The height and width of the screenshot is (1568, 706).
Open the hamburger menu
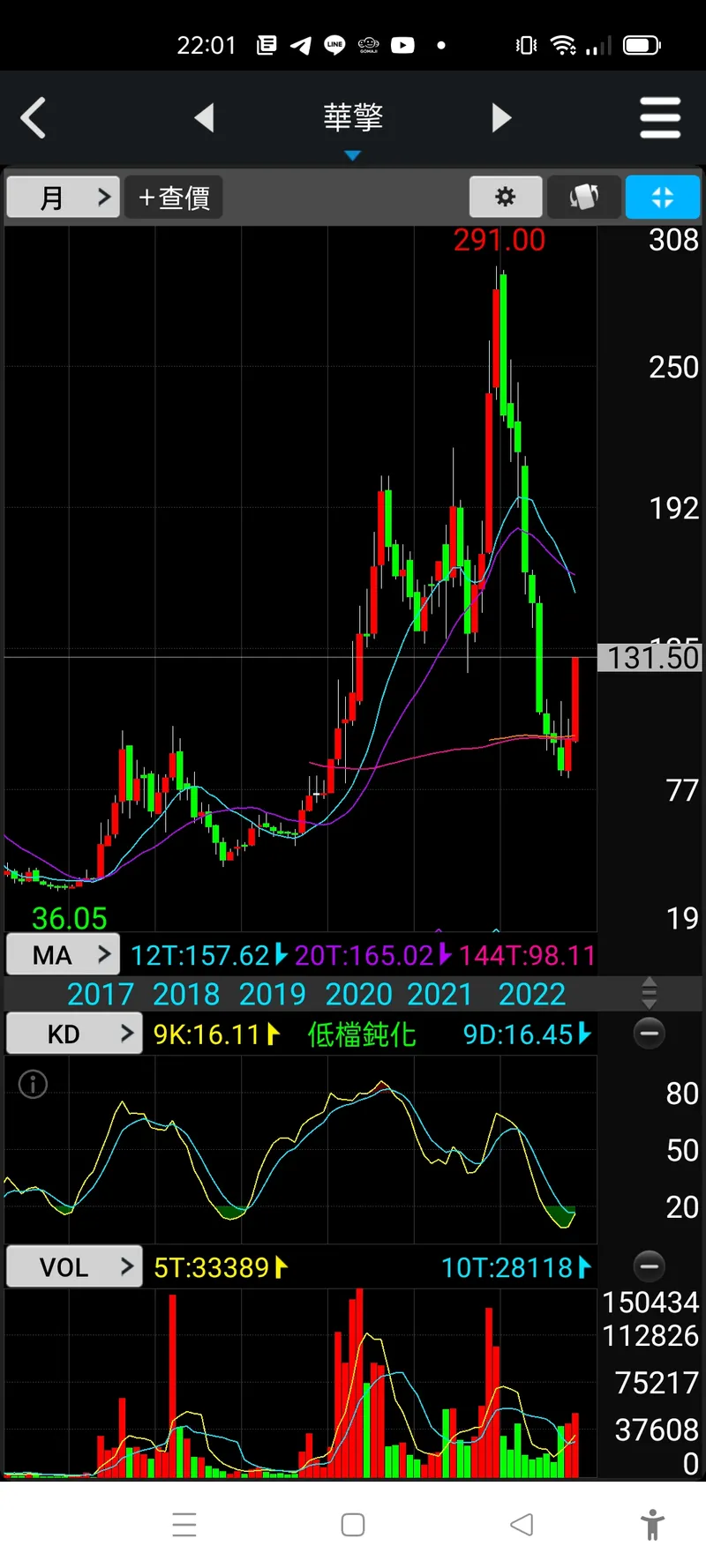(660, 118)
